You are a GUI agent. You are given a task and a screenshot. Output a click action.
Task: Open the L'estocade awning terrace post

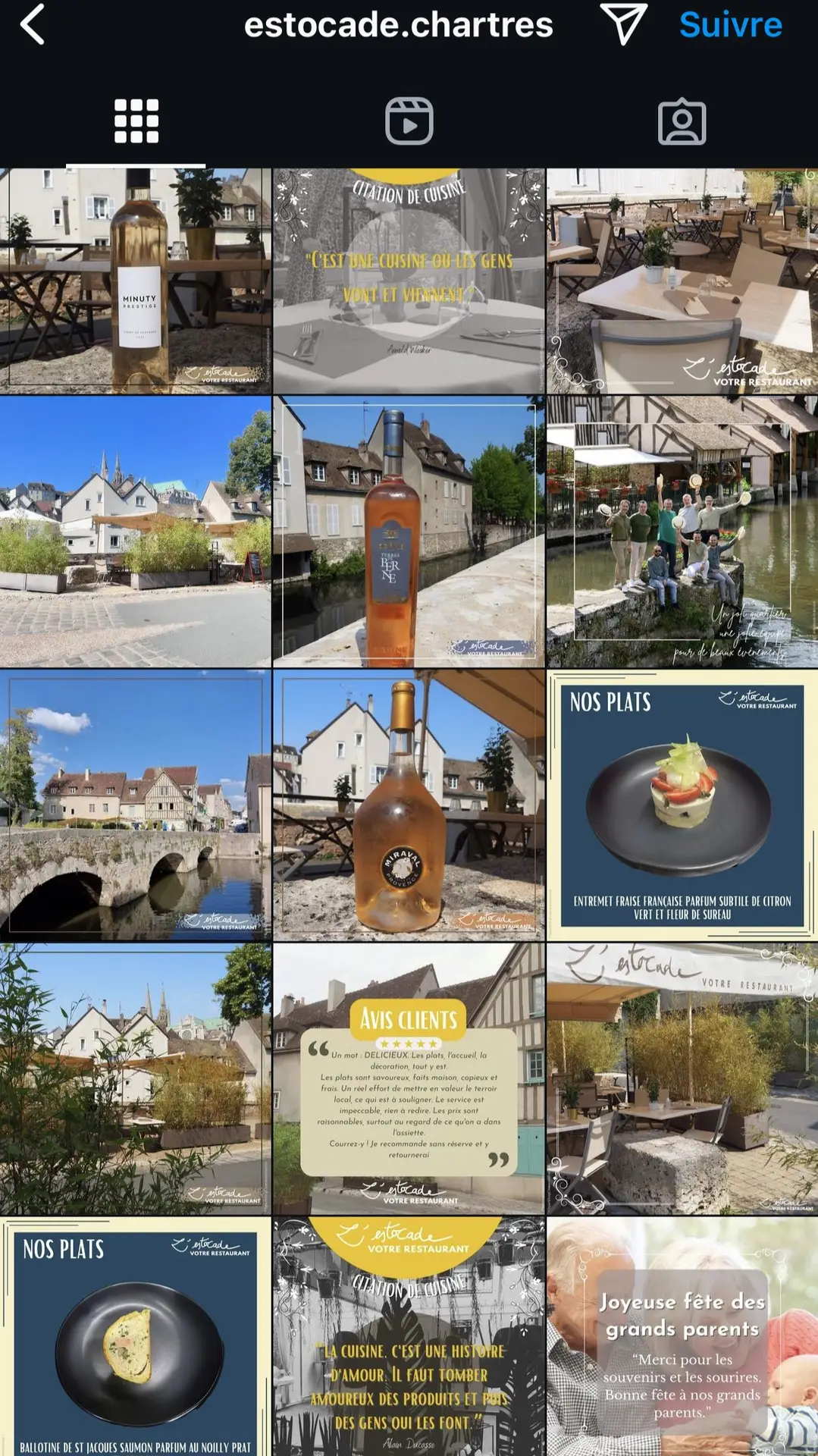coord(682,1078)
